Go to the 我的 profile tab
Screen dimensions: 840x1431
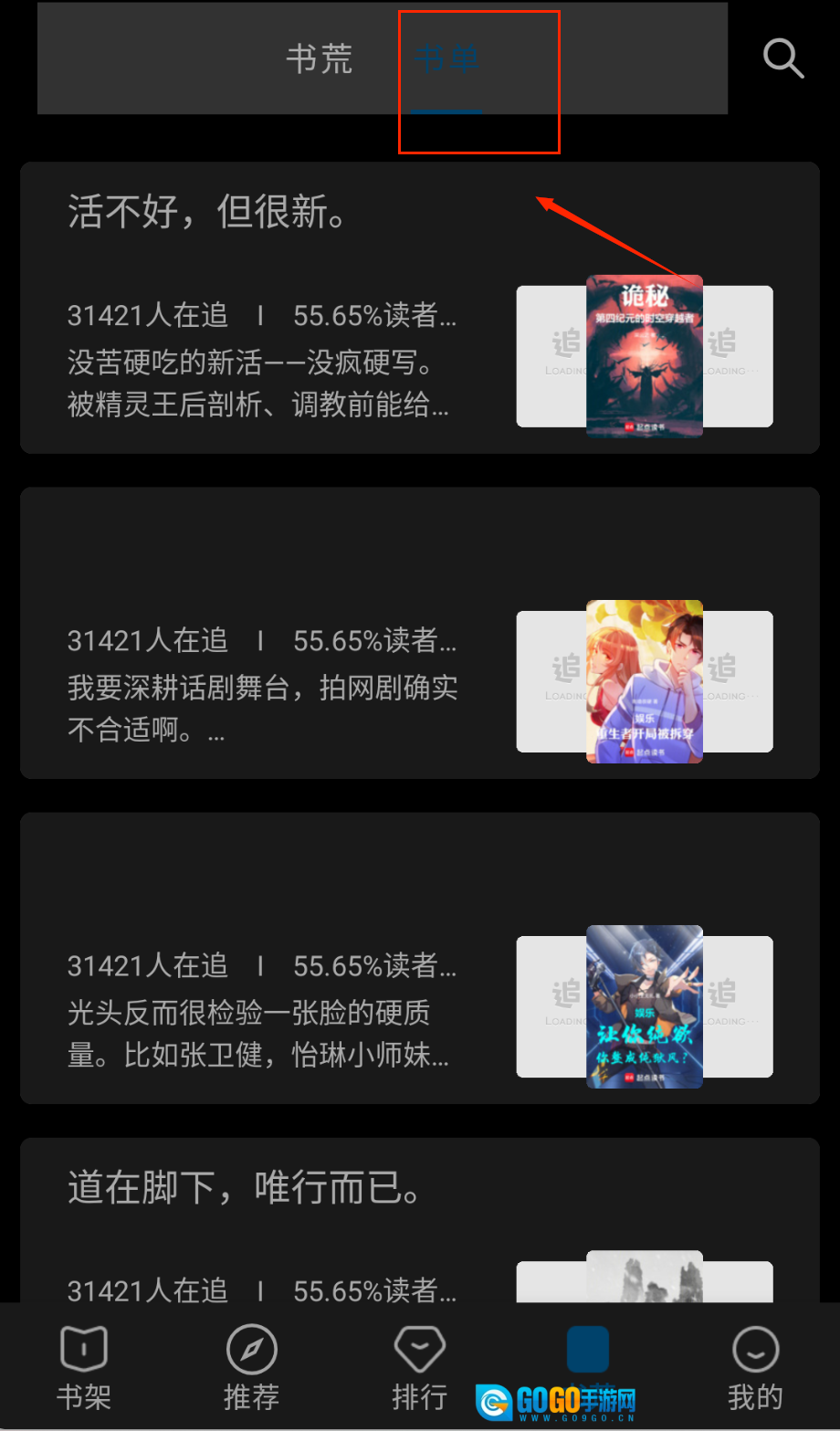coord(755,1367)
